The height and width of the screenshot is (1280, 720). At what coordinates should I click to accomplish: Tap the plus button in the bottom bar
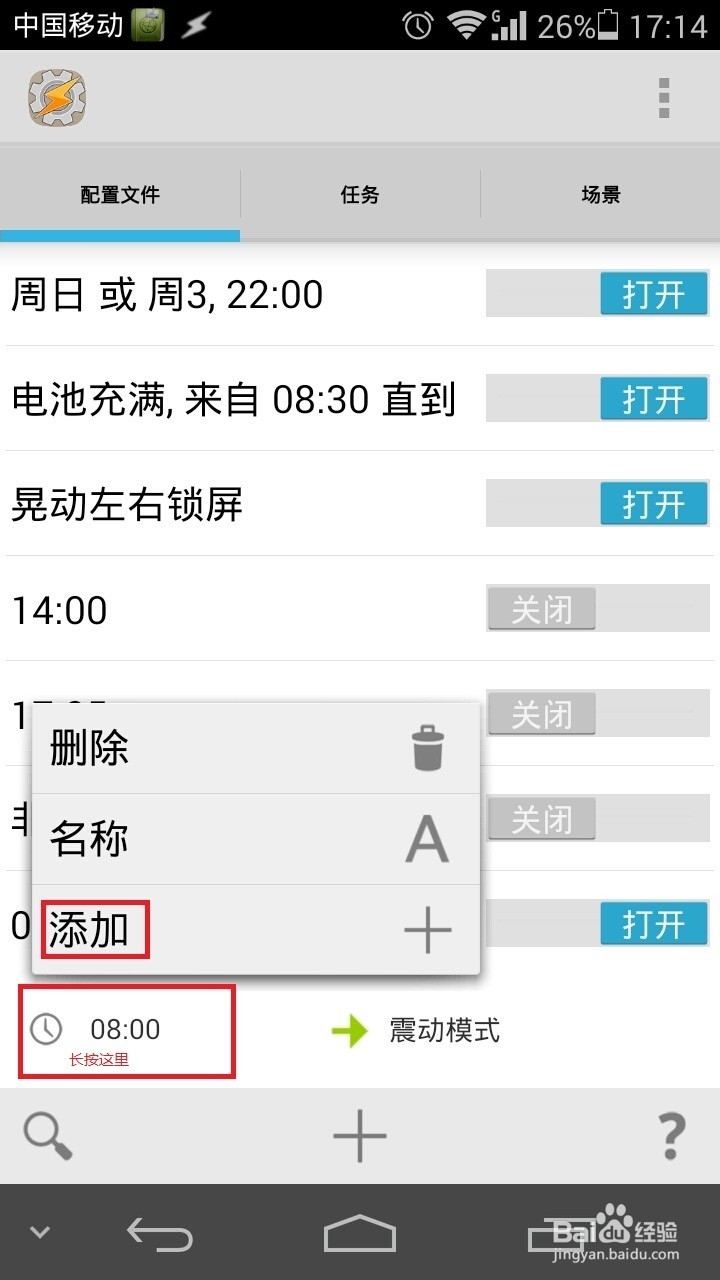(360, 1136)
